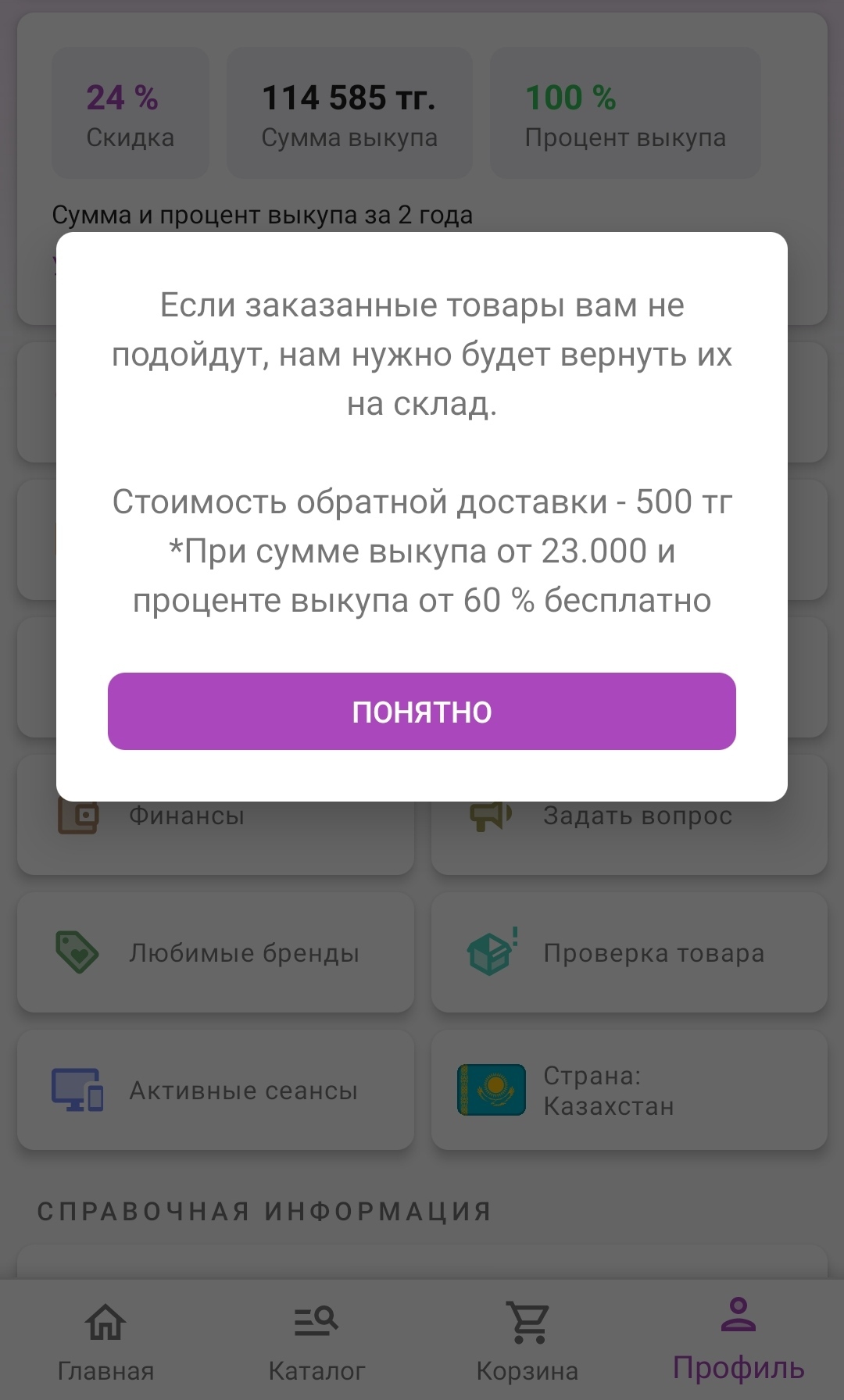Open the Задать вопрос card
This screenshot has width=844, height=1400.
coord(629,837)
